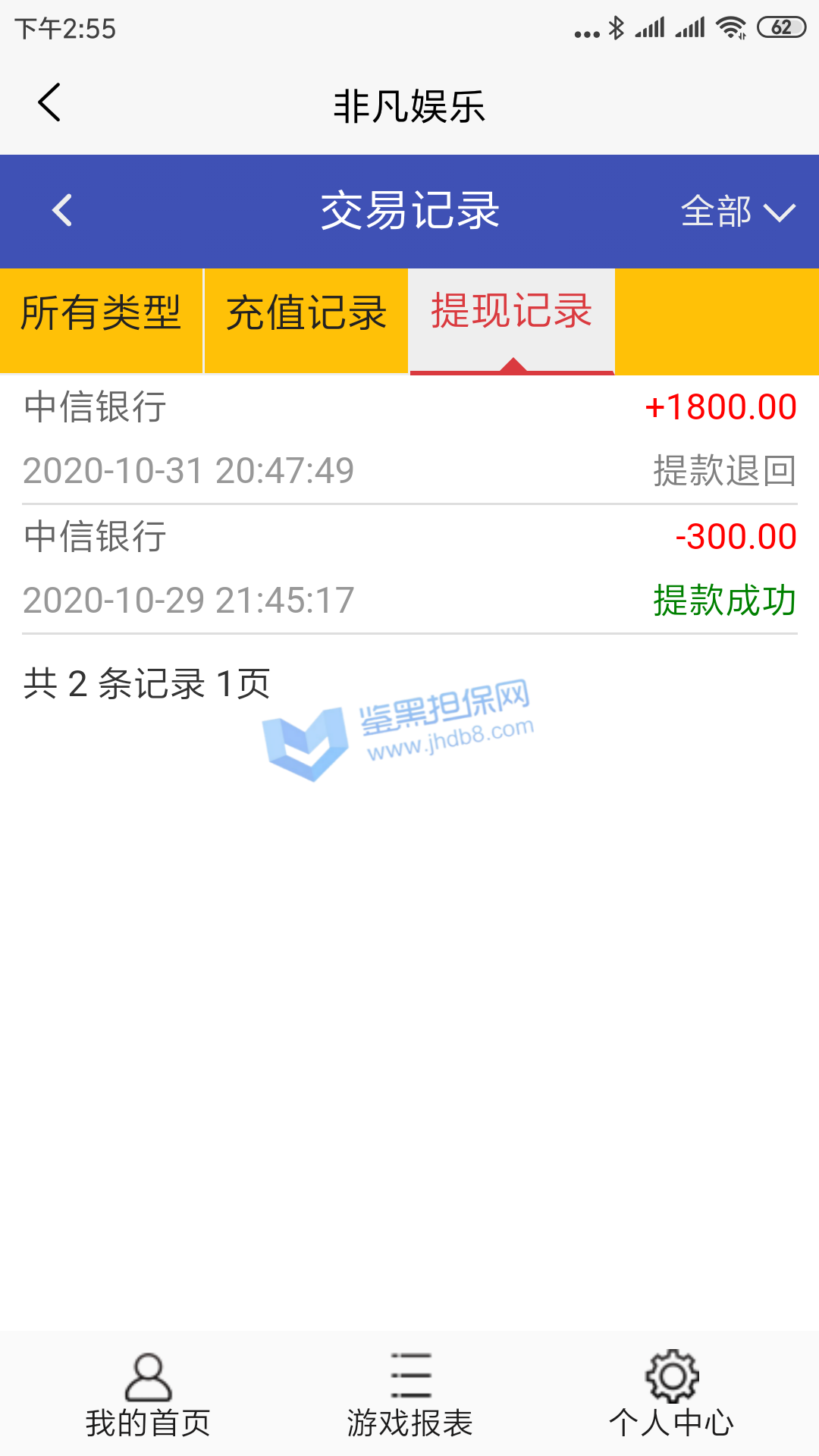
Task: Select the 提现记录 tab
Action: coord(512,313)
